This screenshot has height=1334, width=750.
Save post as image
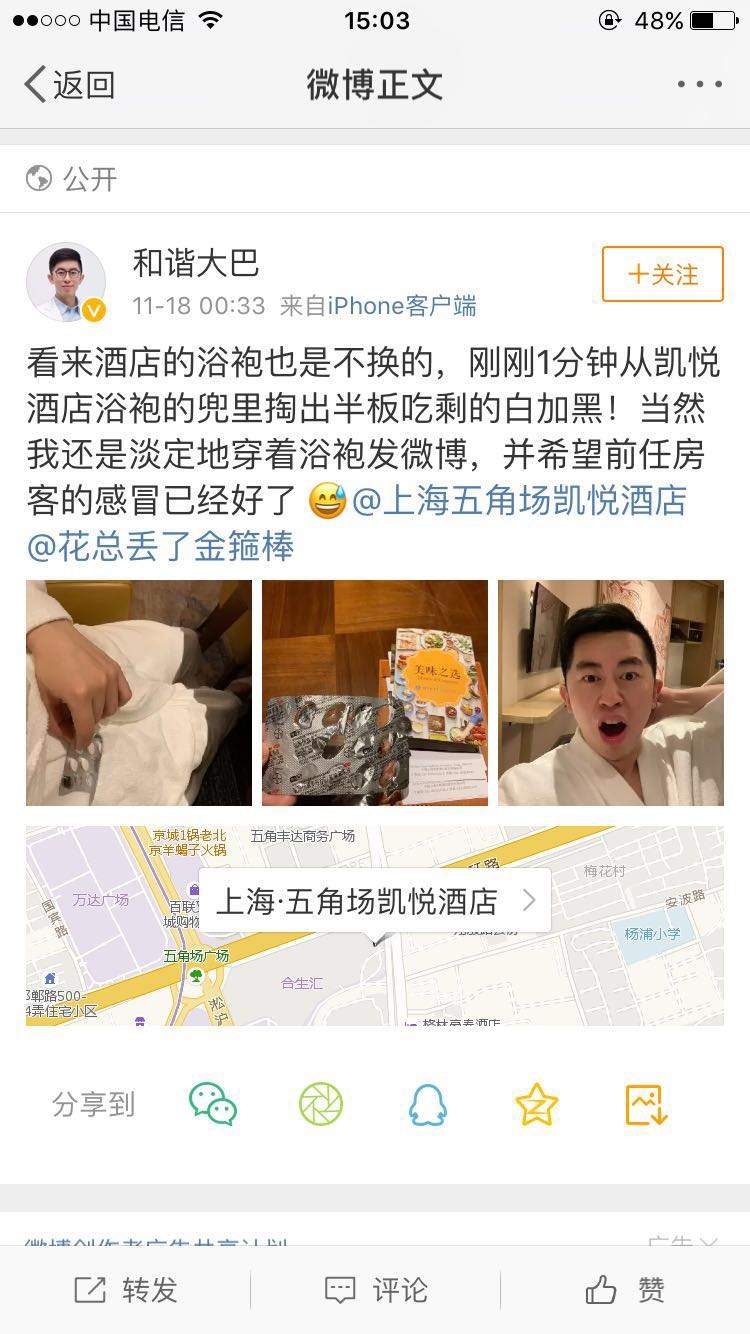click(x=645, y=1104)
